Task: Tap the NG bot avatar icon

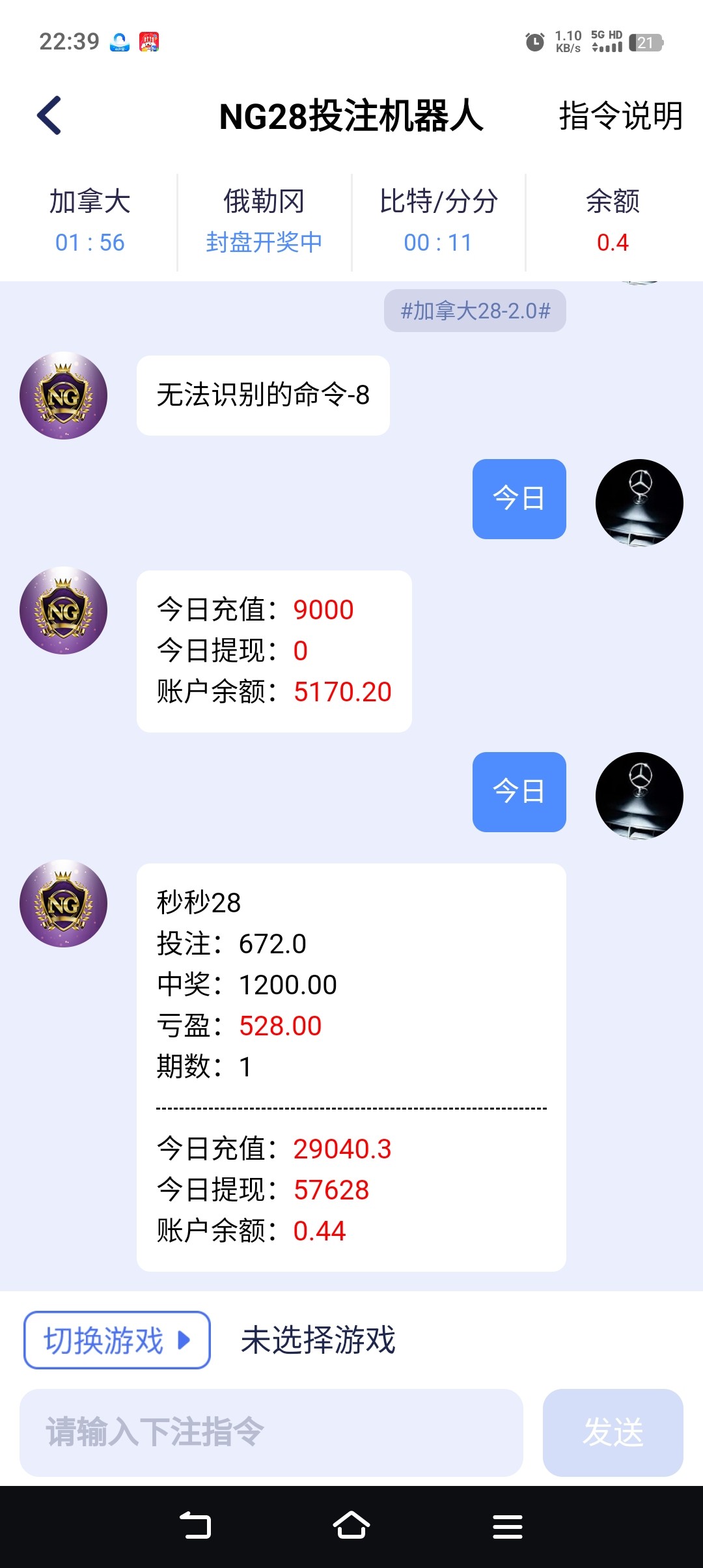Action: point(63,395)
